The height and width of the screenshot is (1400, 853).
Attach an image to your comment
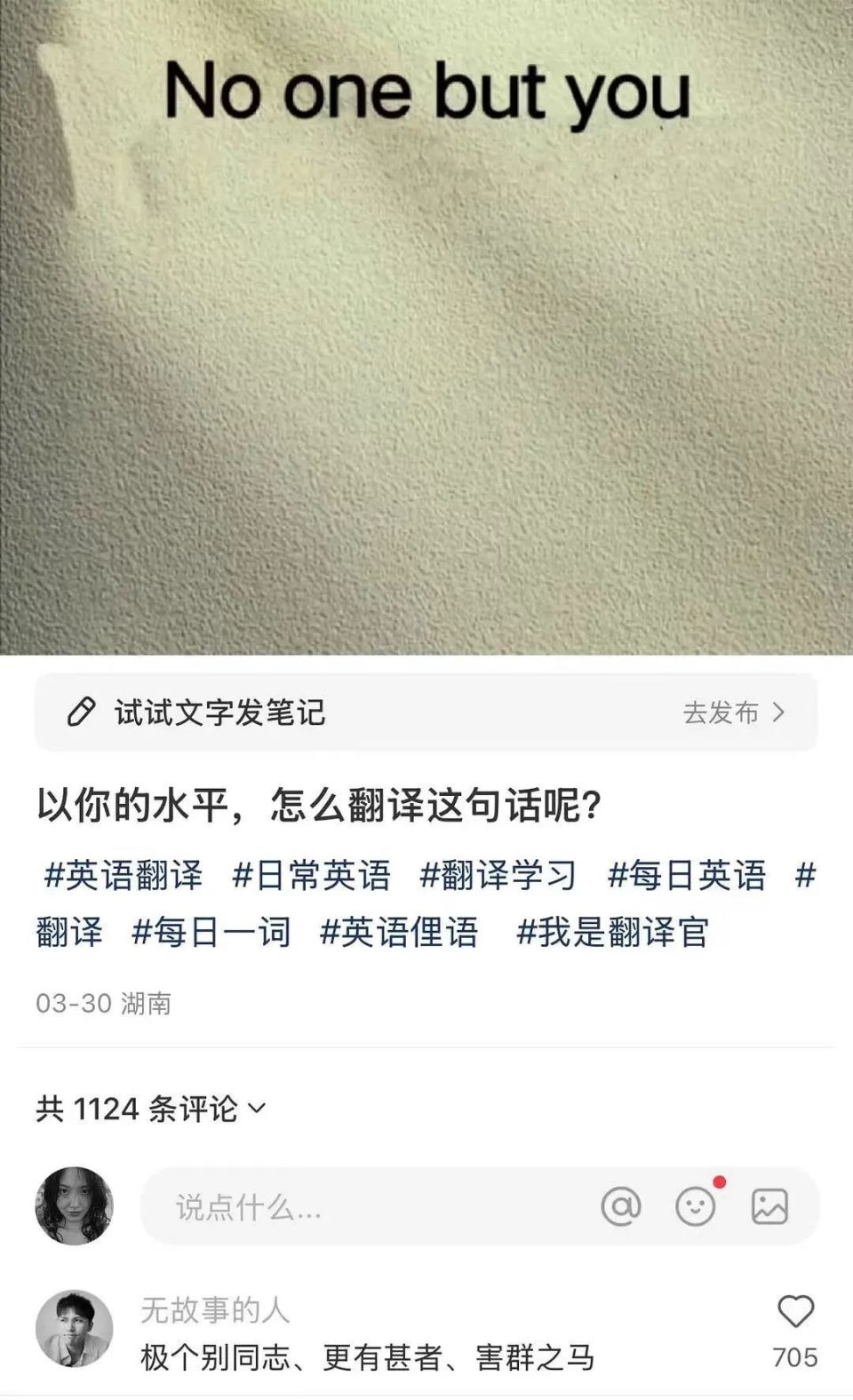coord(769,1206)
